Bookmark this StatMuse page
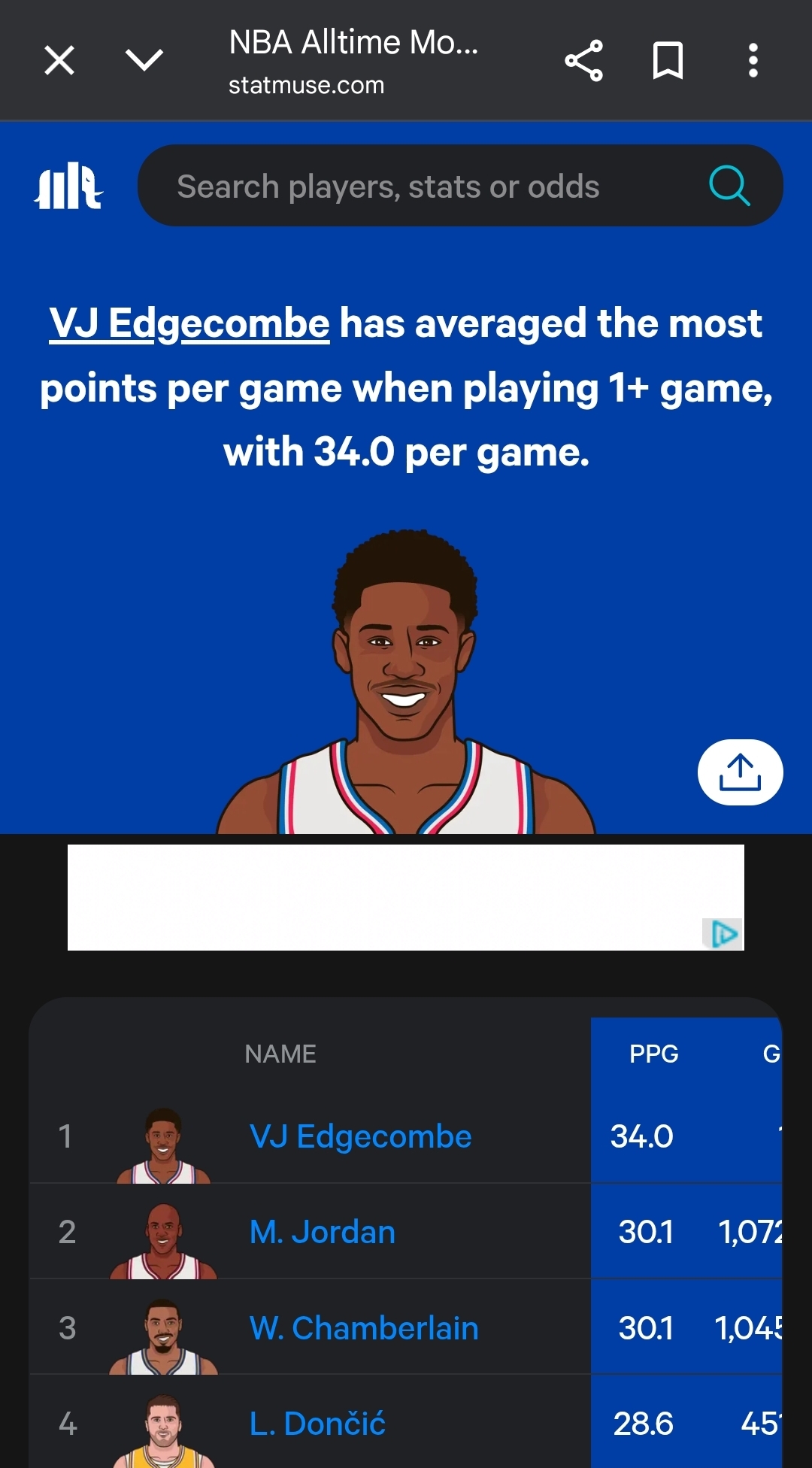This screenshot has width=812, height=1468. [x=668, y=60]
